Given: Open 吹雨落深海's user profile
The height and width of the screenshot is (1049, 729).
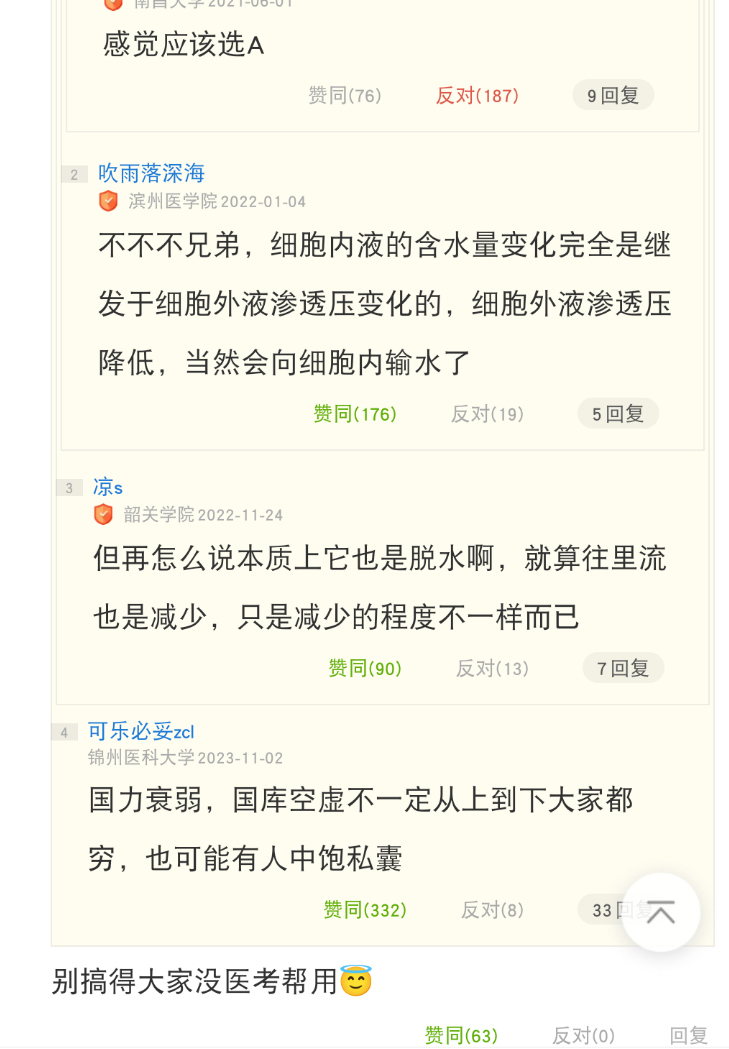Looking at the screenshot, I should click(x=151, y=173).
